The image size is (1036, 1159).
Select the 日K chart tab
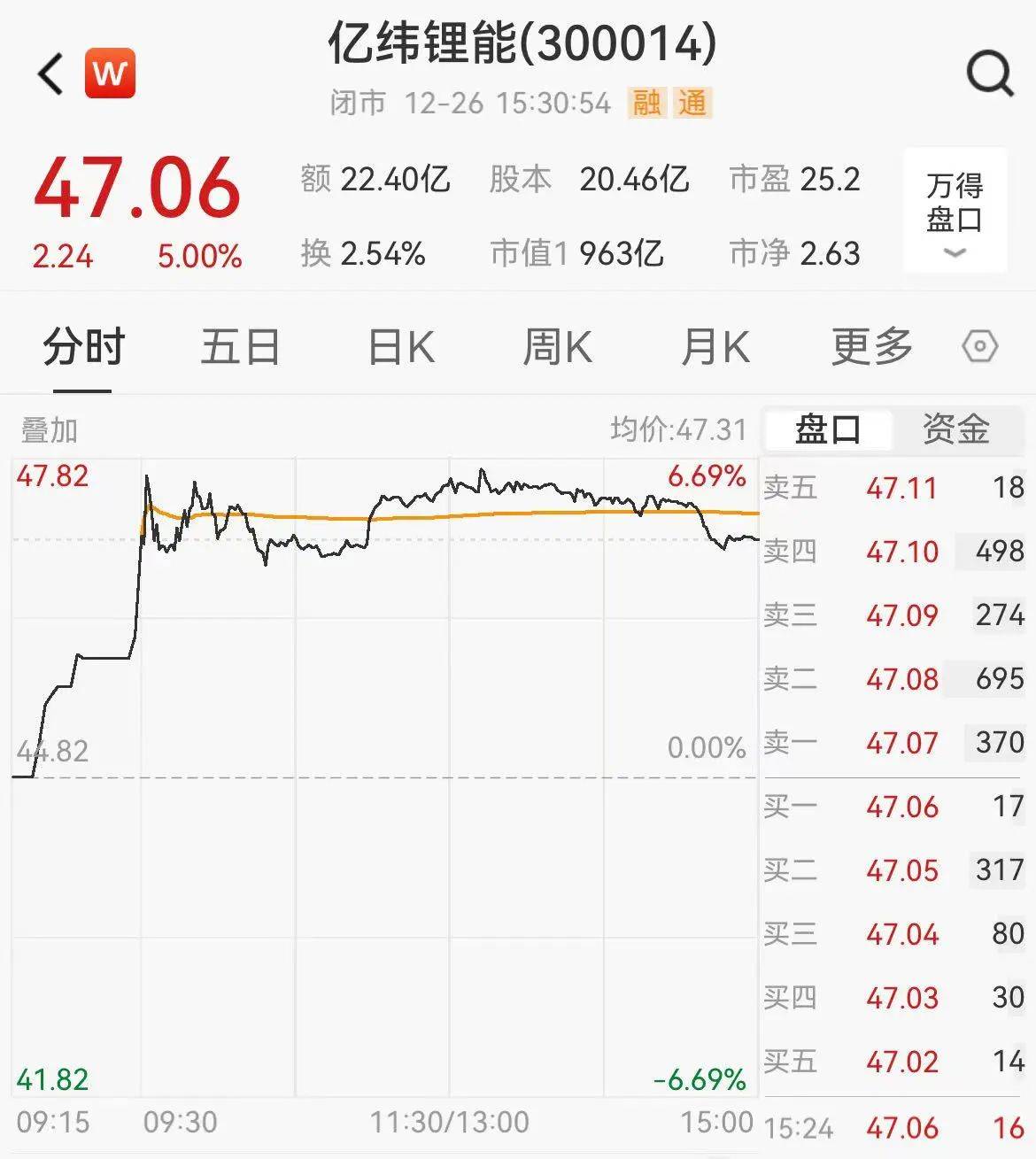coord(401,346)
